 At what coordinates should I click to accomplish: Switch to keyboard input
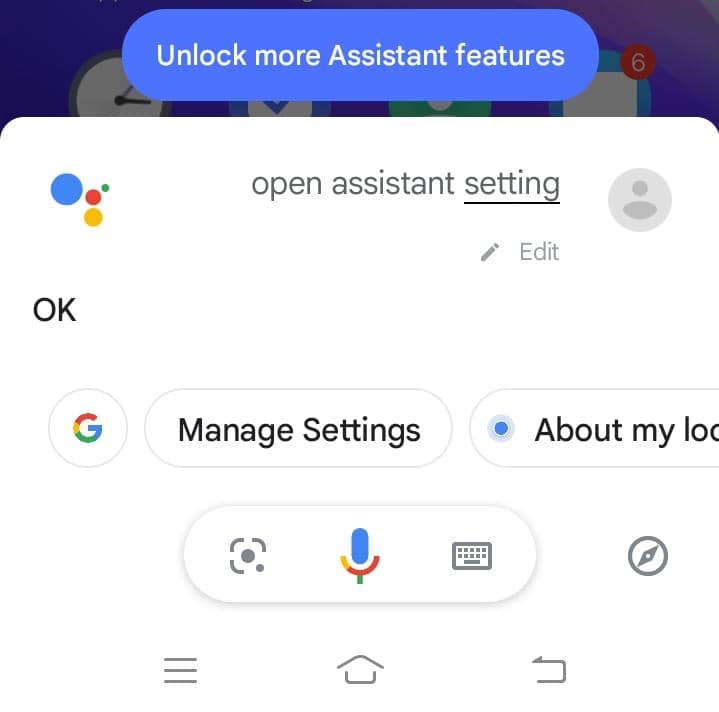click(472, 555)
